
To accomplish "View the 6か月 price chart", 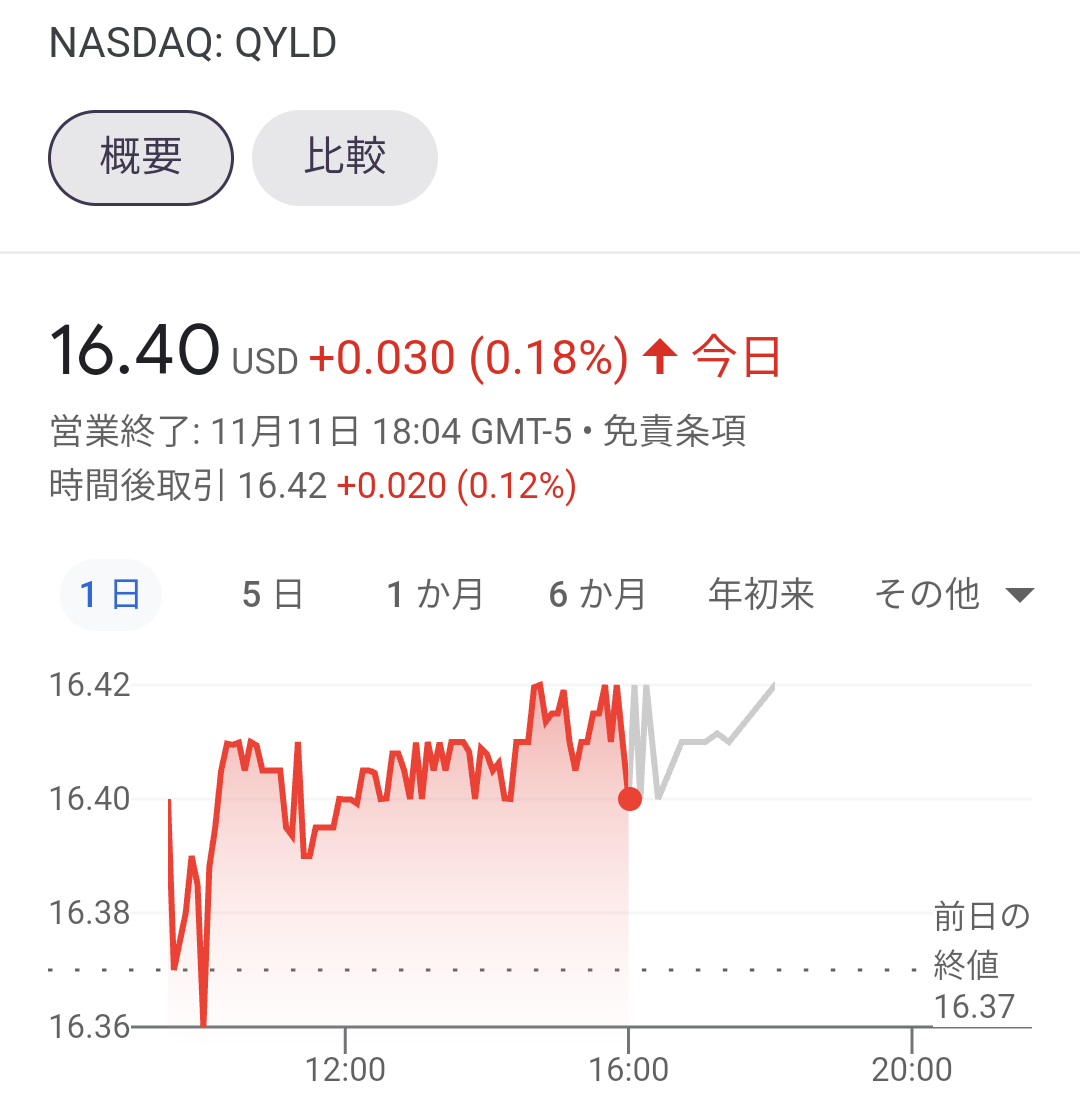I will [x=597, y=595].
